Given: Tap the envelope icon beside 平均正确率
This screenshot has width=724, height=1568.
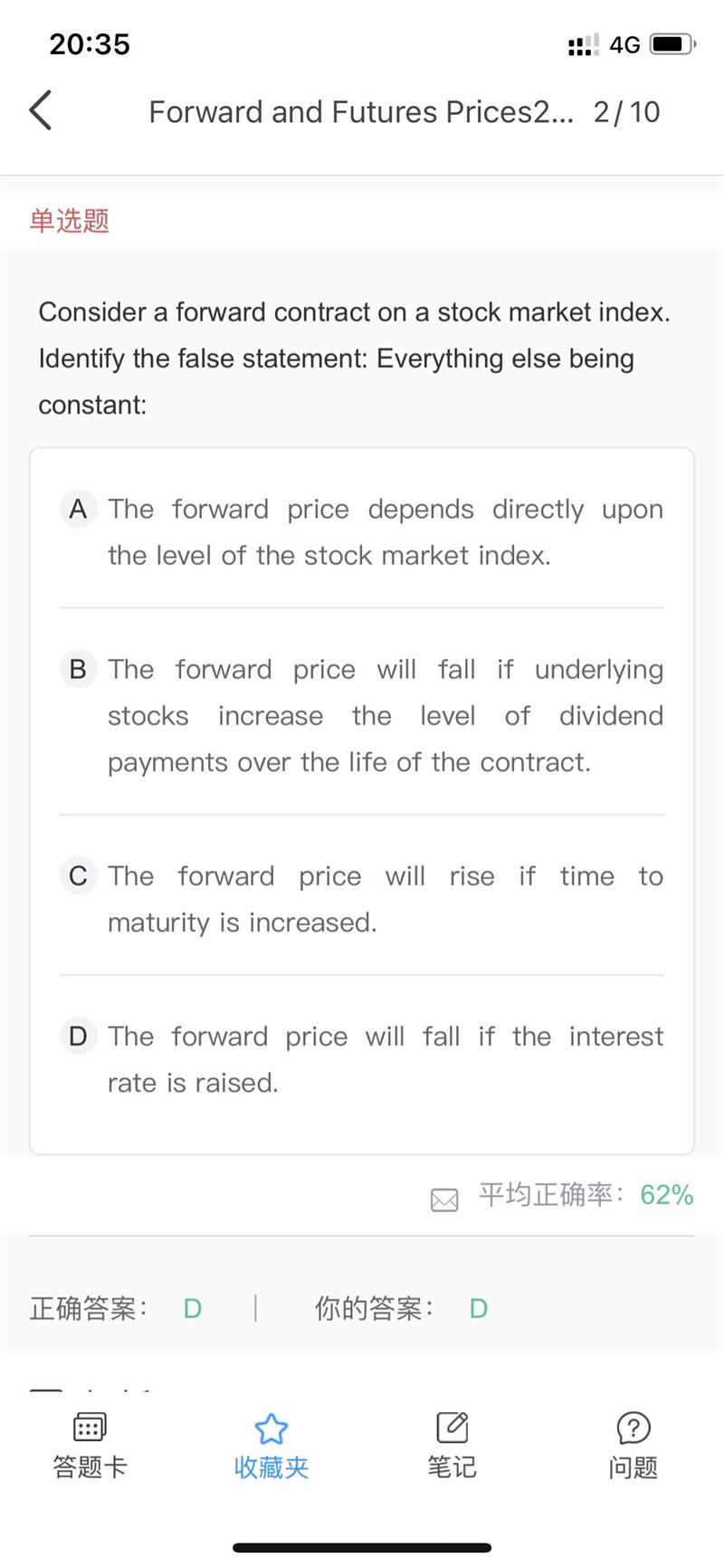Looking at the screenshot, I should (x=444, y=1199).
